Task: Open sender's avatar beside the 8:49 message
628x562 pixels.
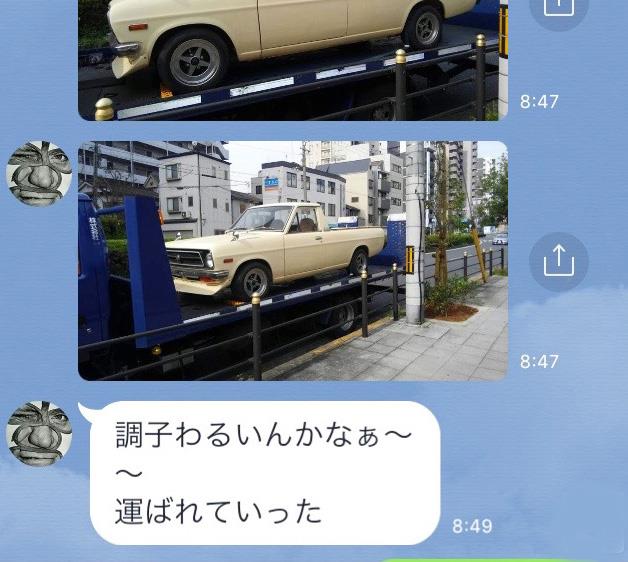Action: 39,434
